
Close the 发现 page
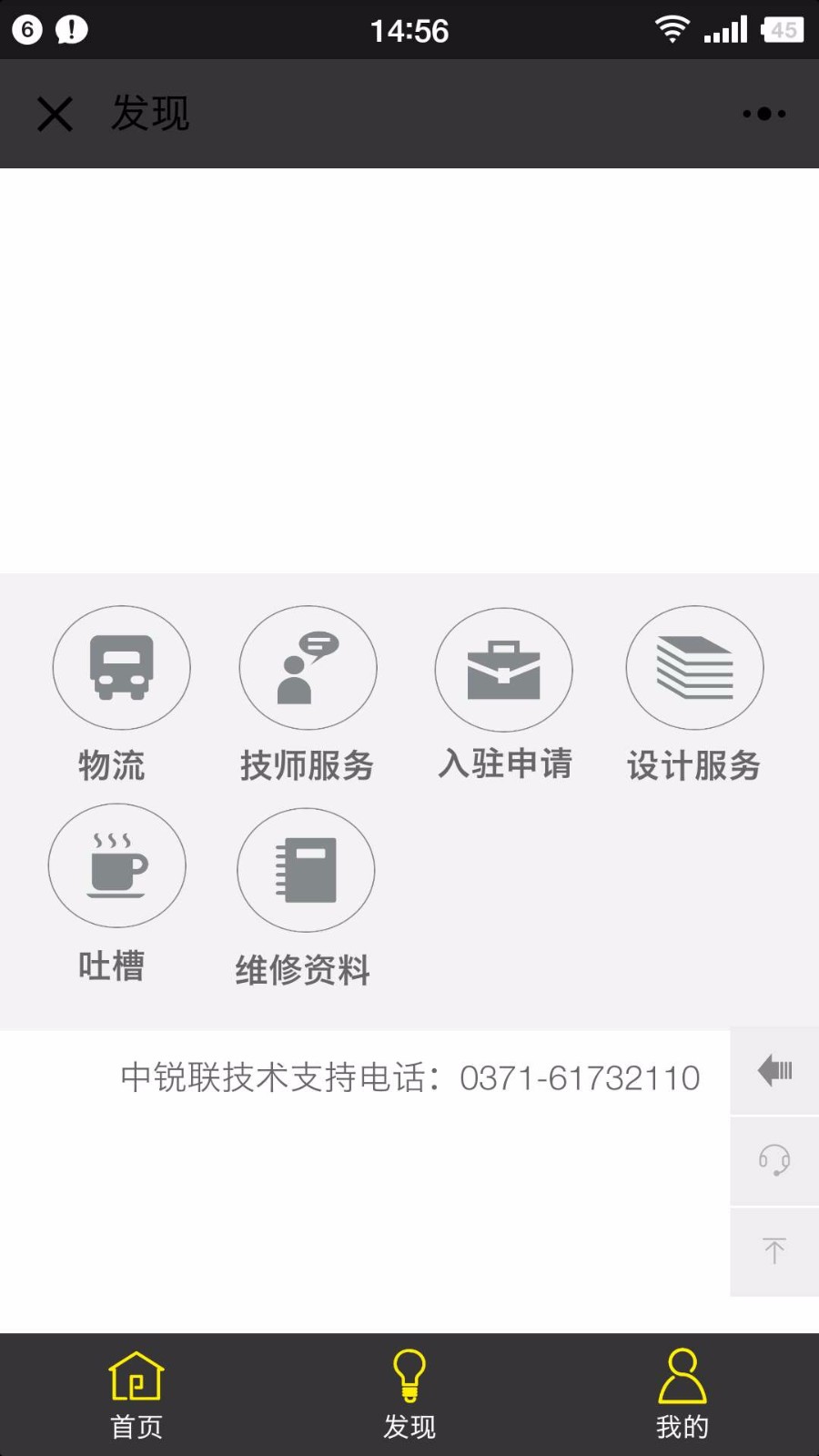(55, 115)
